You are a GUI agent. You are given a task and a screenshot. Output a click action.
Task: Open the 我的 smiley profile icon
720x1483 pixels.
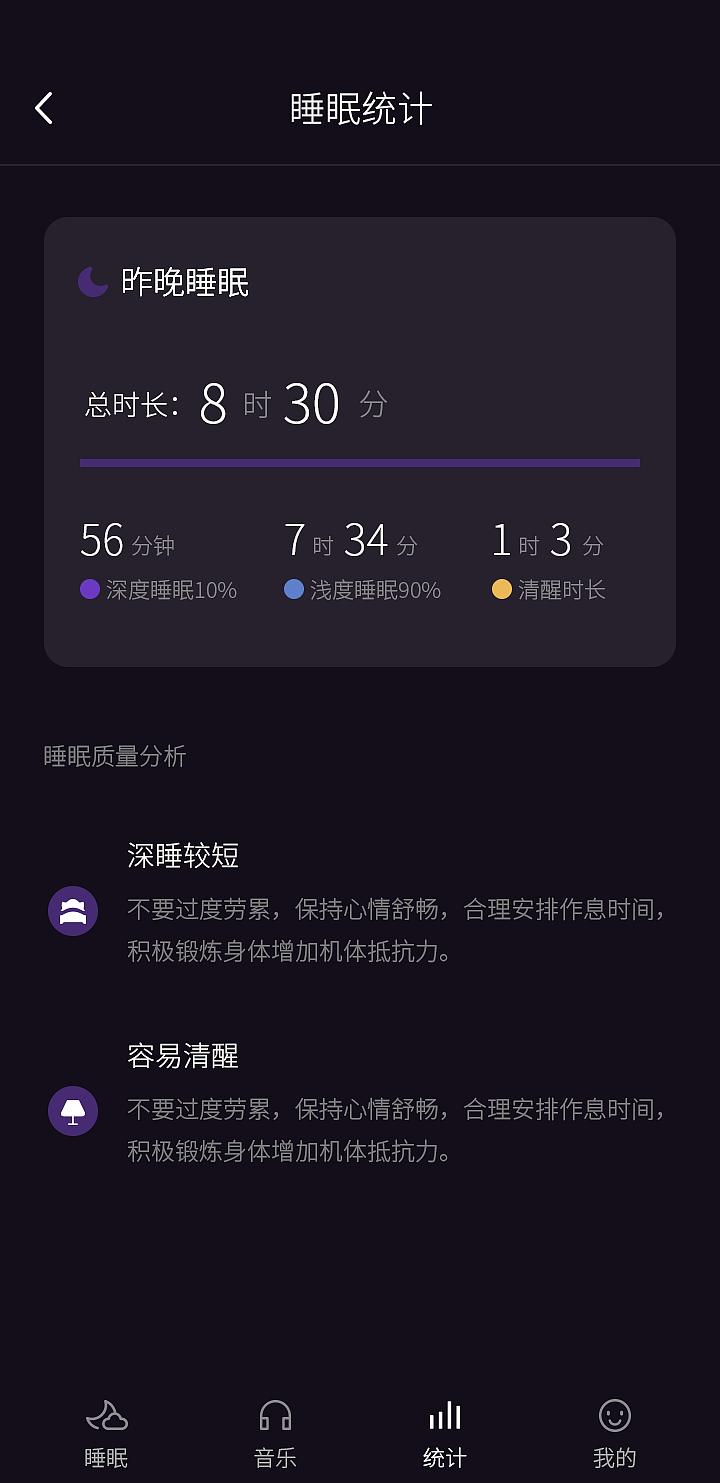[x=614, y=1414]
